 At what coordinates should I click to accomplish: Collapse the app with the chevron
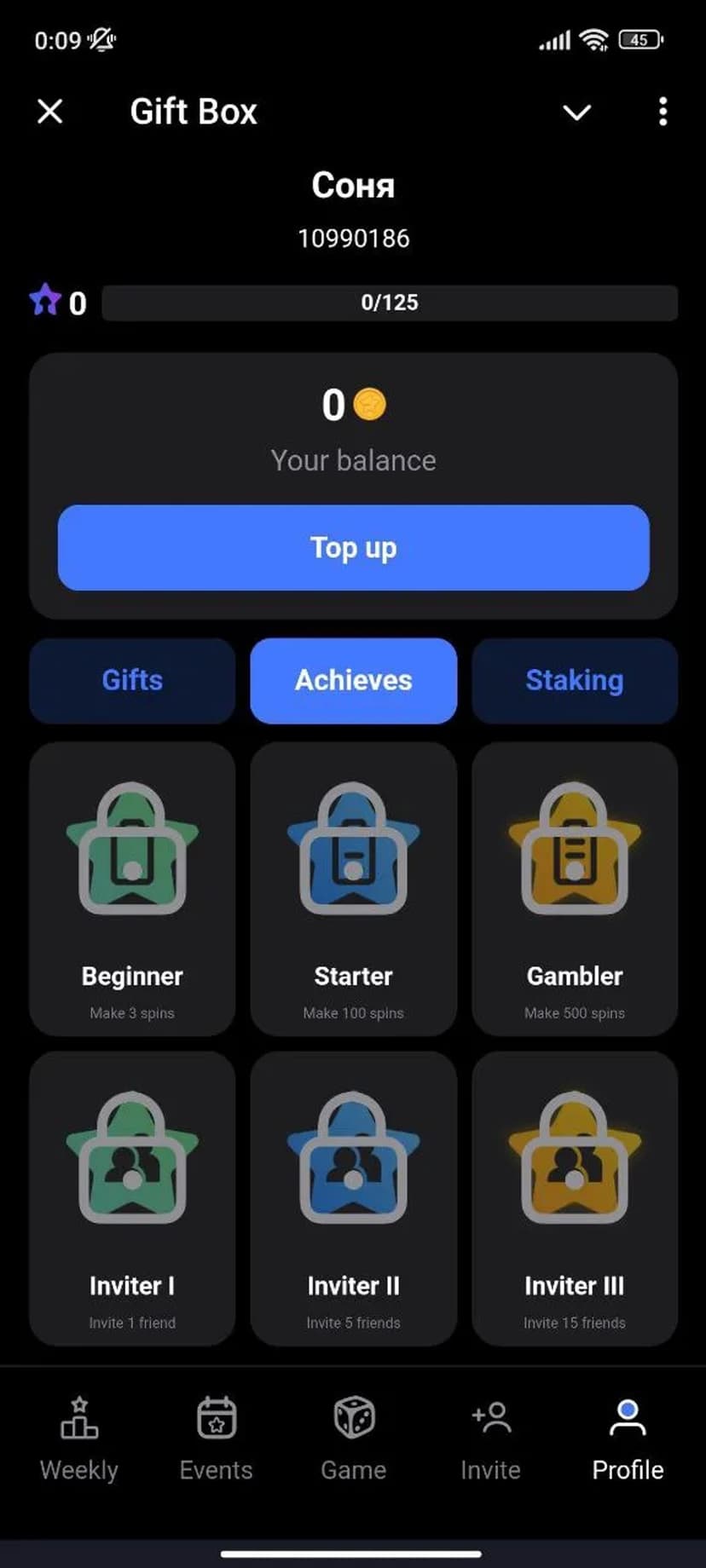(577, 112)
